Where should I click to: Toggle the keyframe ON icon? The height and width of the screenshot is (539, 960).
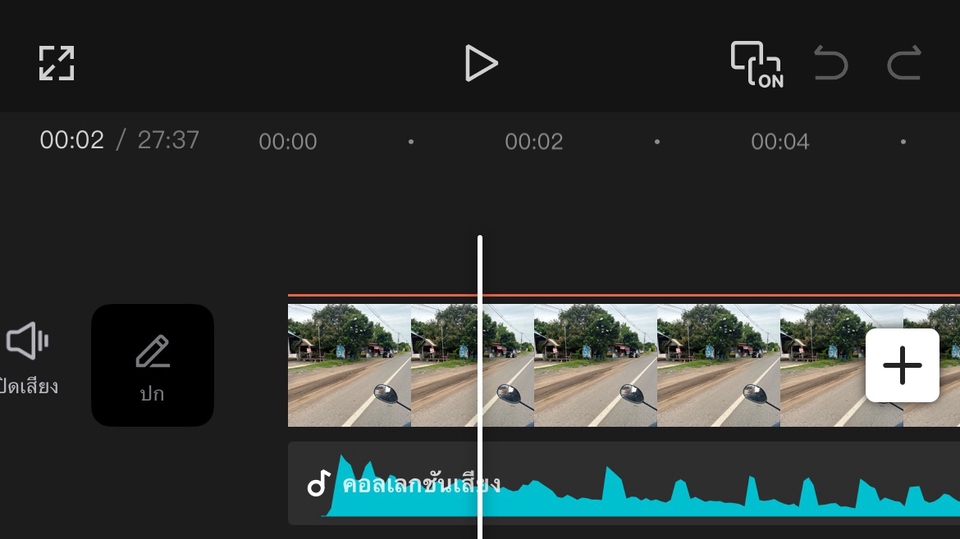[756, 64]
